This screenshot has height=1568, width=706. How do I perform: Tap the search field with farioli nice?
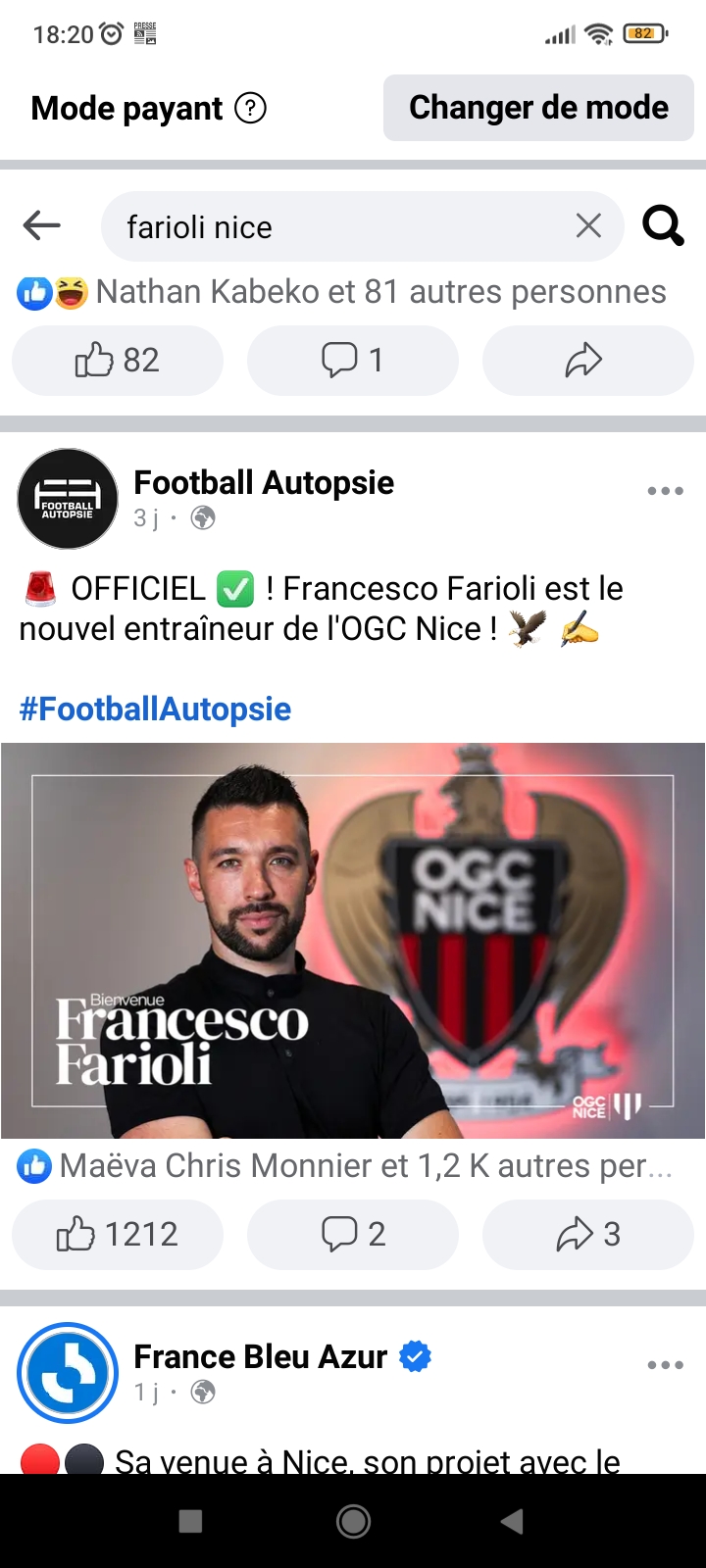[333, 227]
